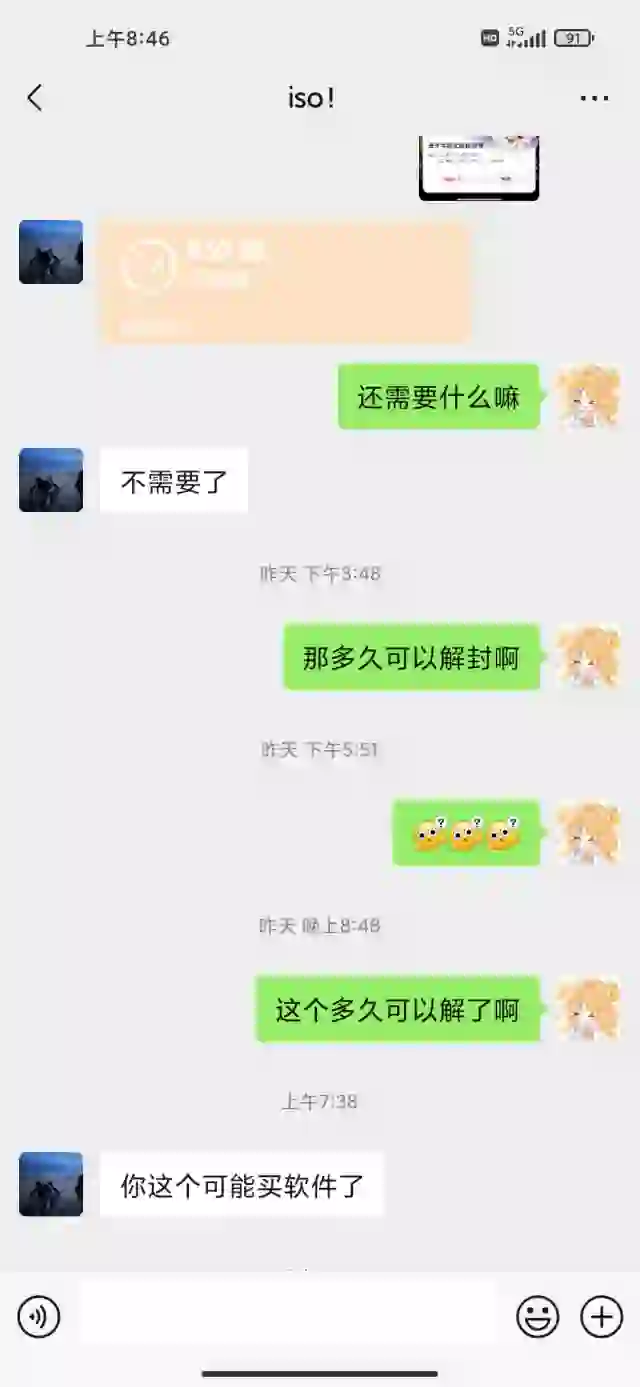
Task: Open contact avatar beside 不需要了
Action: (51, 480)
